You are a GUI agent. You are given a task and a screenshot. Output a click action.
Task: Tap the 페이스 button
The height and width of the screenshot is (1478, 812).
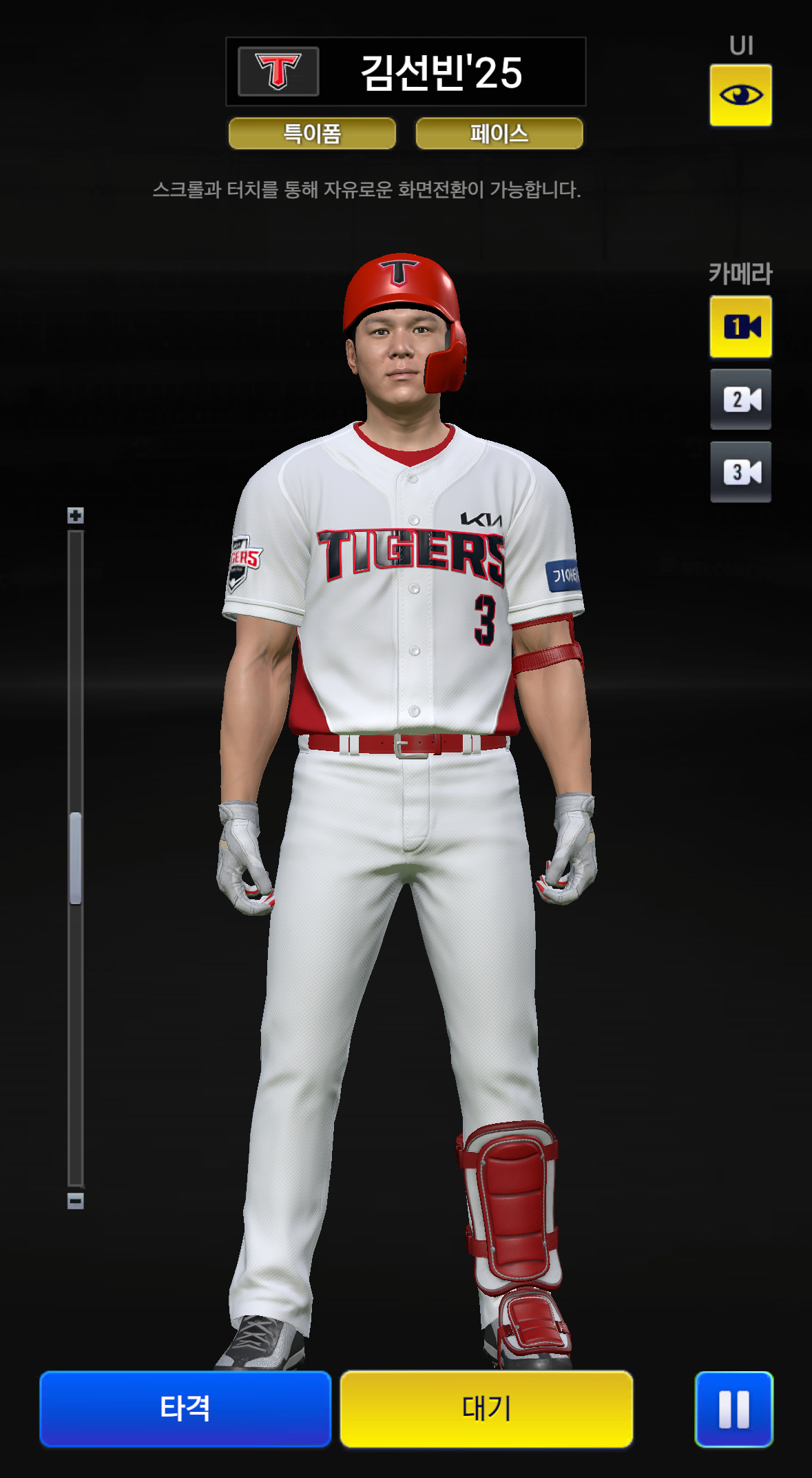pos(499,133)
